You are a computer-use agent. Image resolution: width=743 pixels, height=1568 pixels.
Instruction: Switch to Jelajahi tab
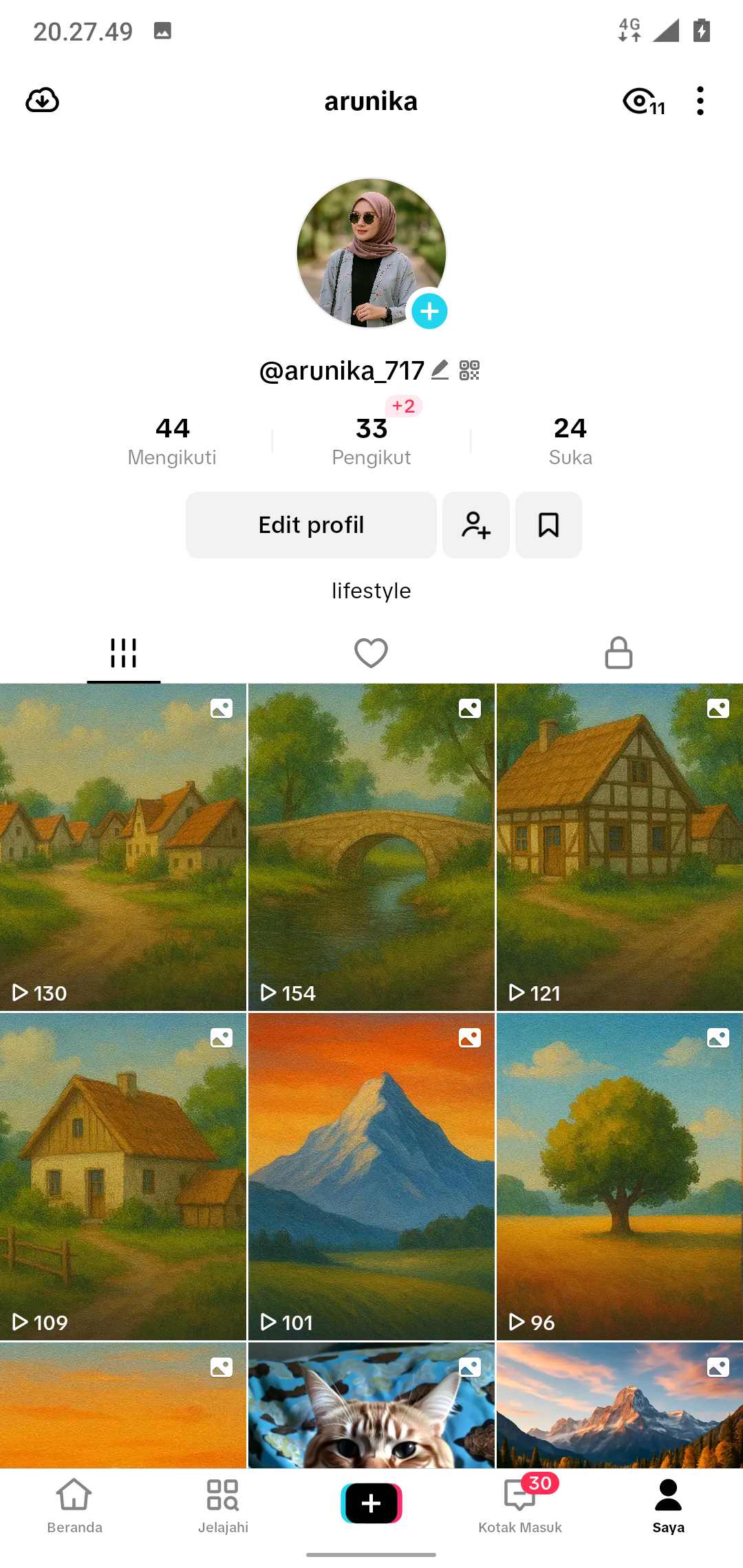coord(223,1506)
